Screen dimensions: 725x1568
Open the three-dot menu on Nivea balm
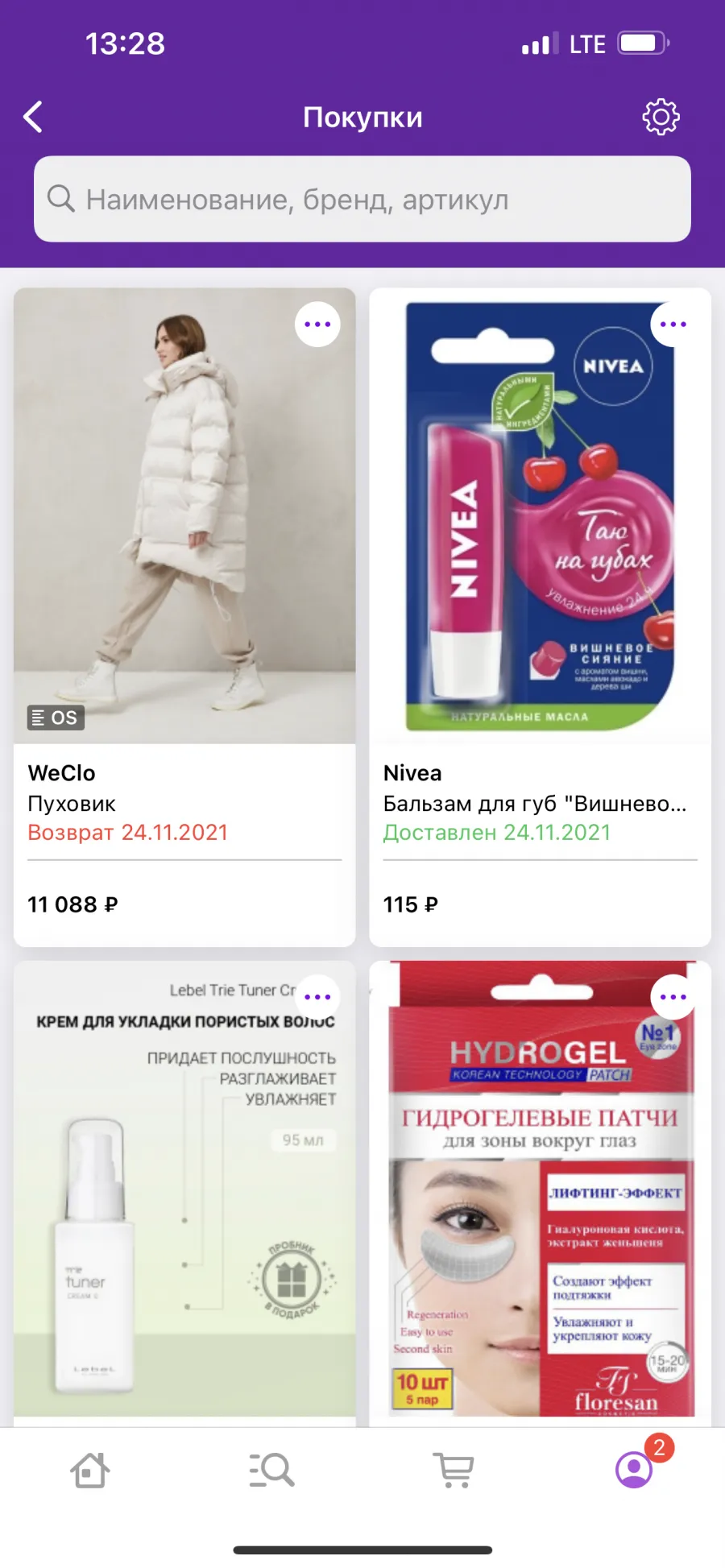pos(673,325)
